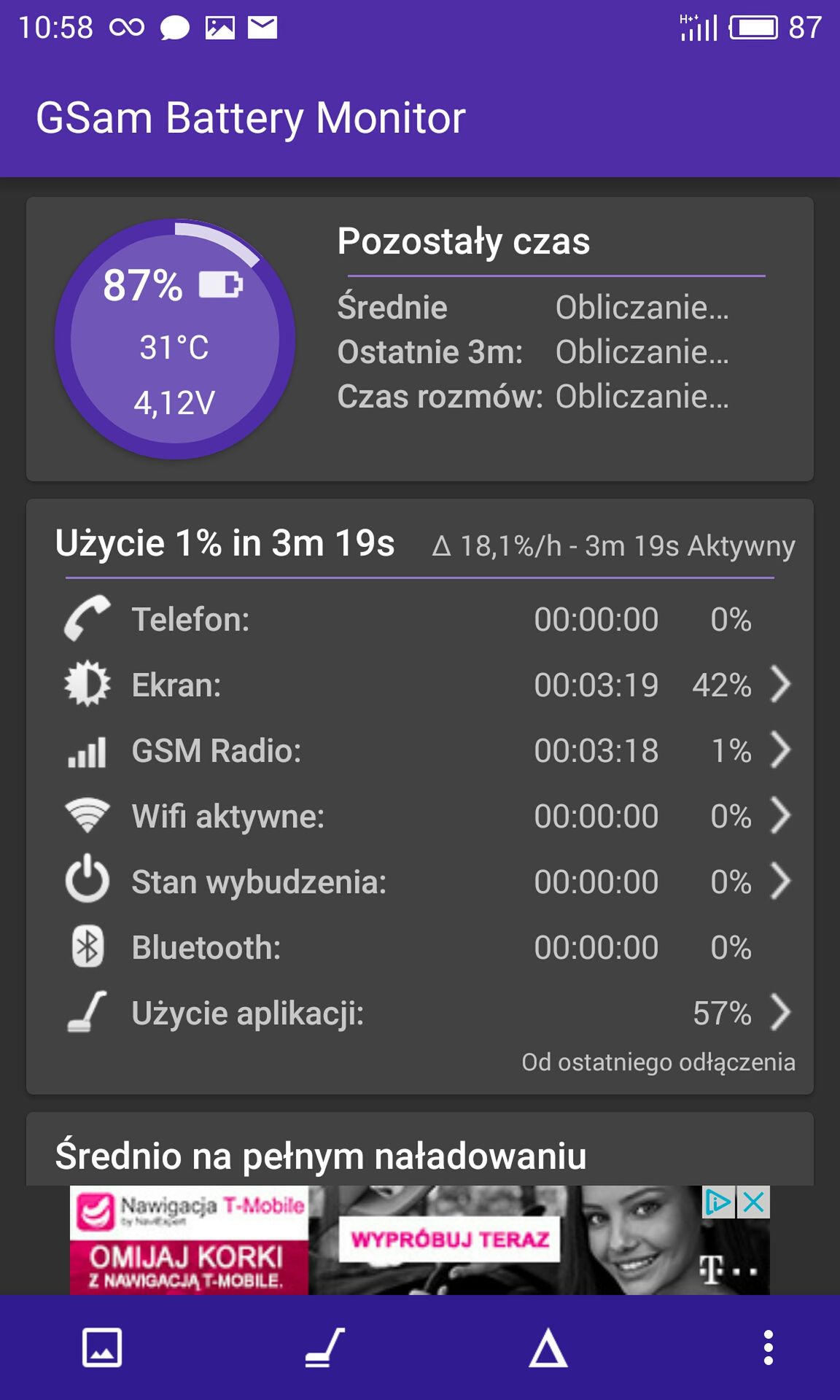Open the overflow menu in bottom bar

(768, 1347)
